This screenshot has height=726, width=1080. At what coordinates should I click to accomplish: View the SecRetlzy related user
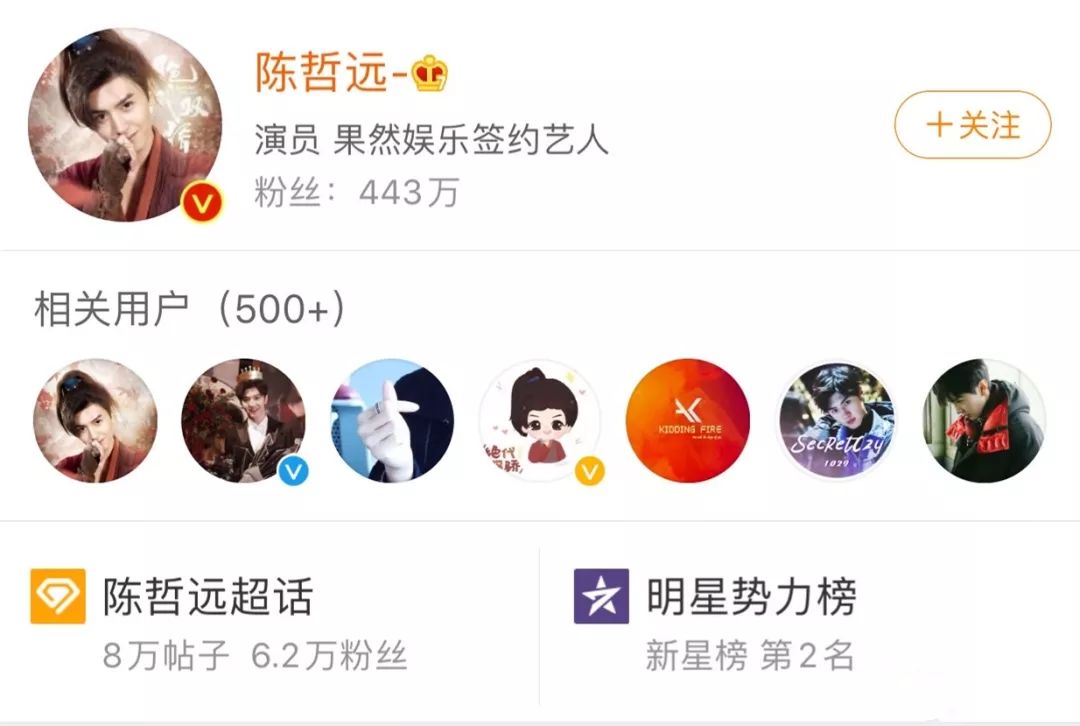[836, 421]
